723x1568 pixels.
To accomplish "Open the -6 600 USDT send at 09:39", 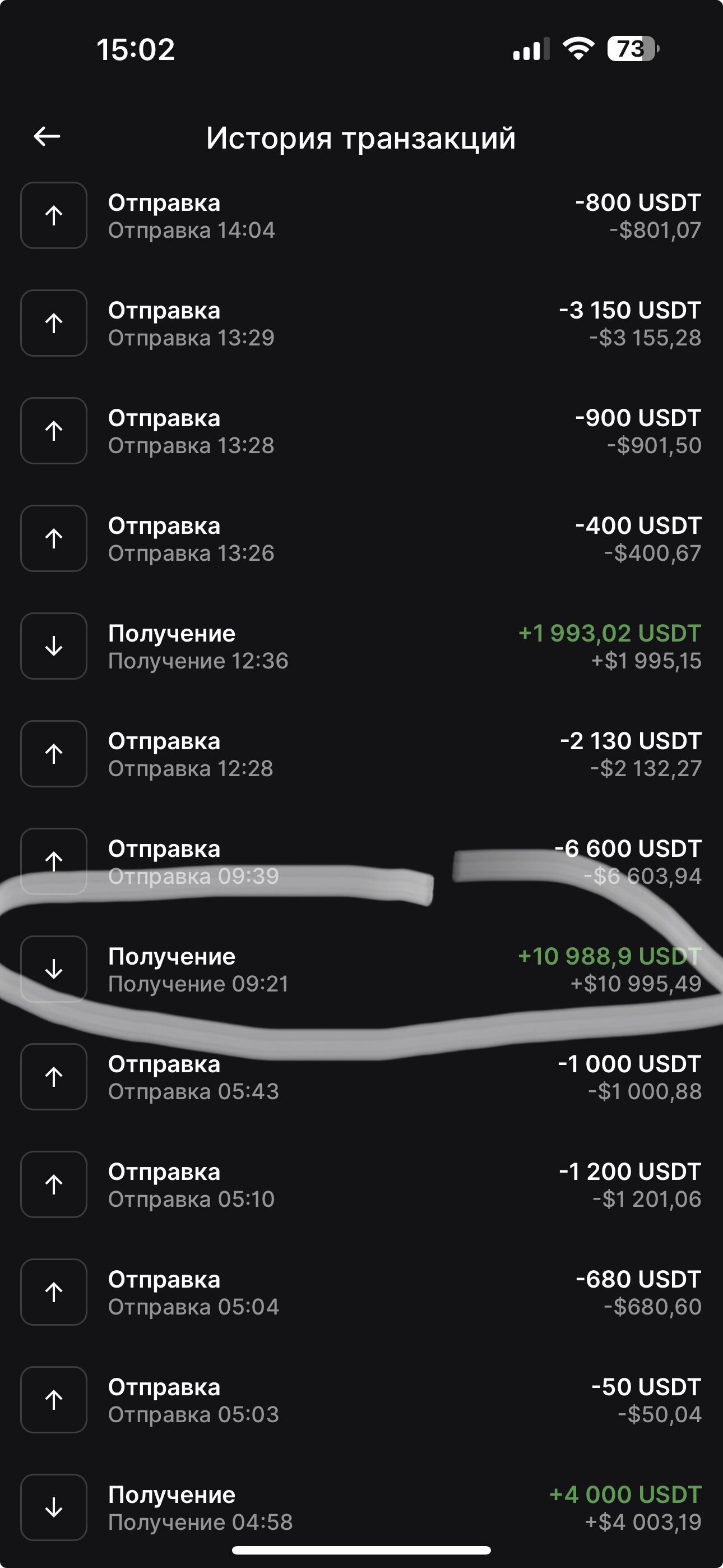I will click(x=361, y=862).
